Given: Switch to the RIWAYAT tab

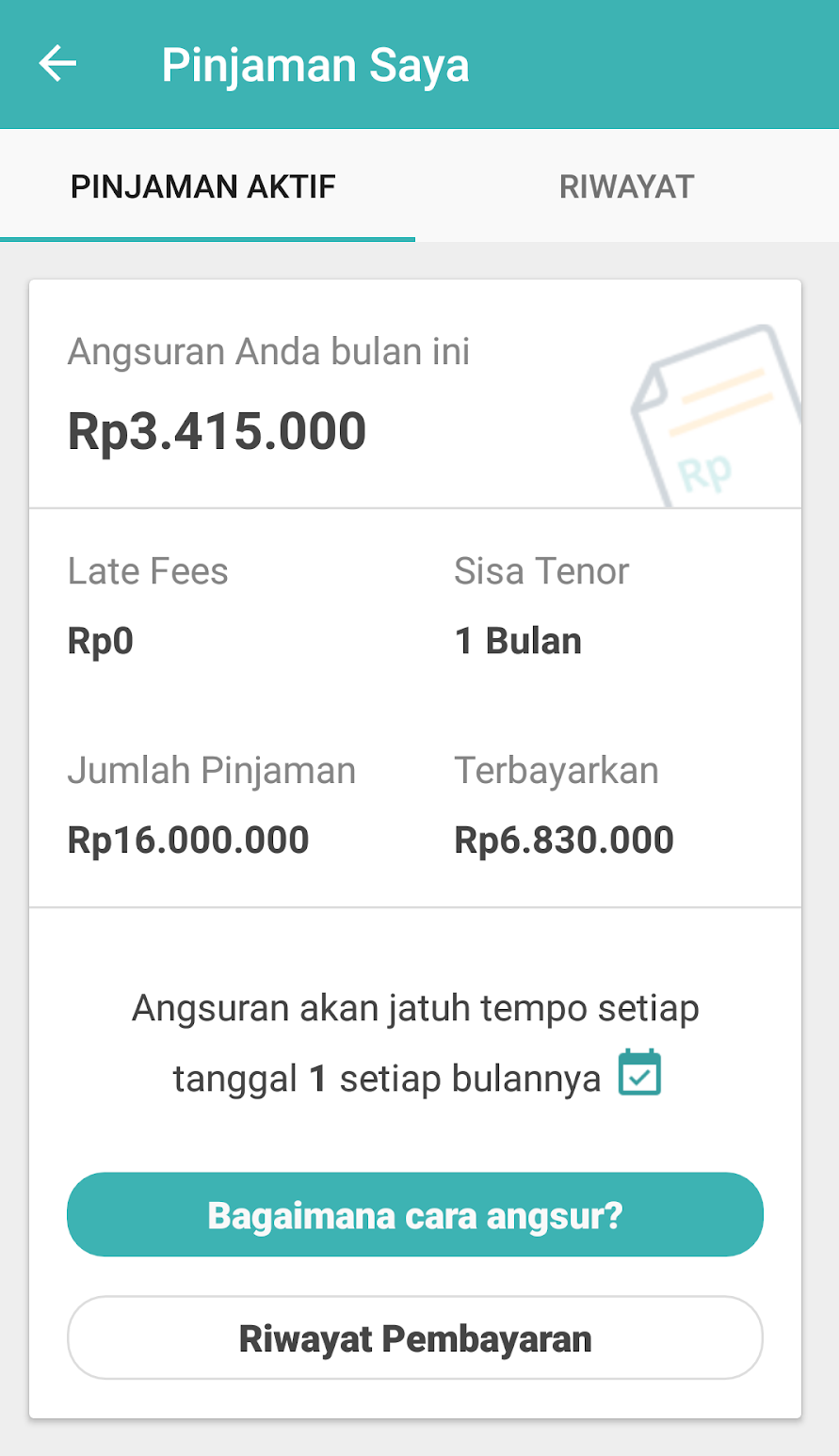Looking at the screenshot, I should pos(626,185).
